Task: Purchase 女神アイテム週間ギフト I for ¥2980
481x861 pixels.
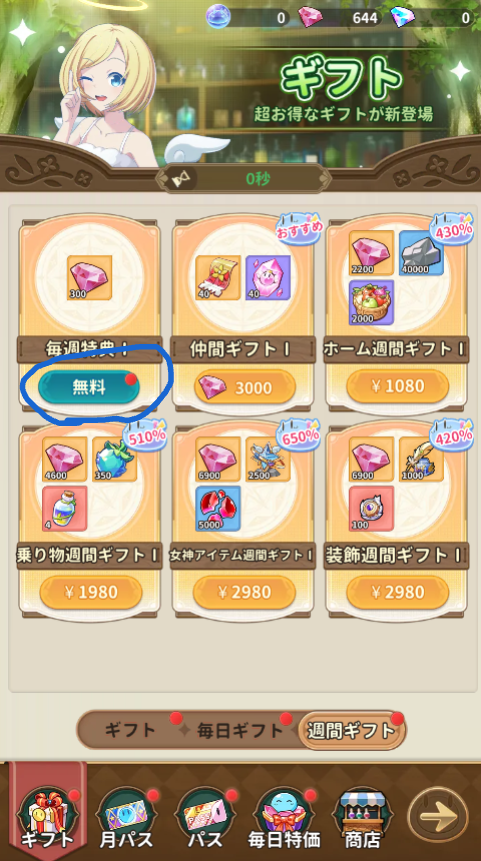Action: [x=244, y=592]
